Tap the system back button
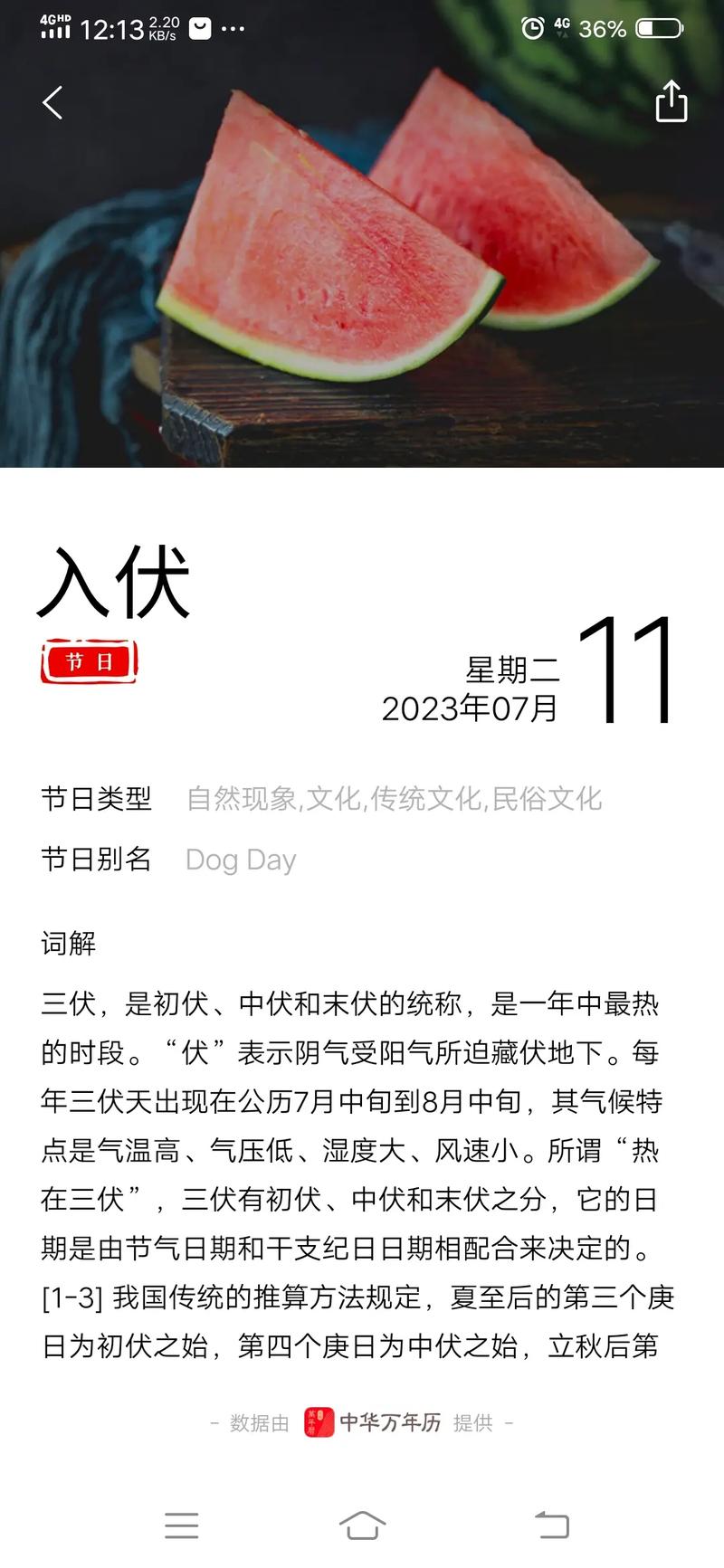Image resolution: width=724 pixels, height=1568 pixels. pyautogui.click(x=551, y=1525)
